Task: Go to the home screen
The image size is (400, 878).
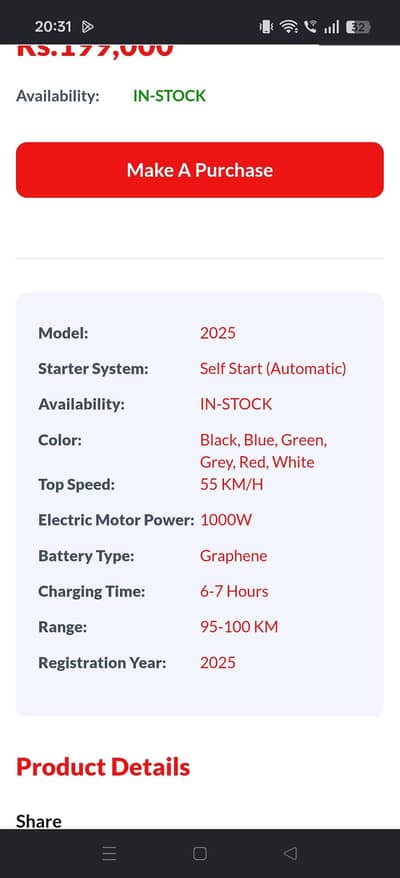Action: [200, 853]
